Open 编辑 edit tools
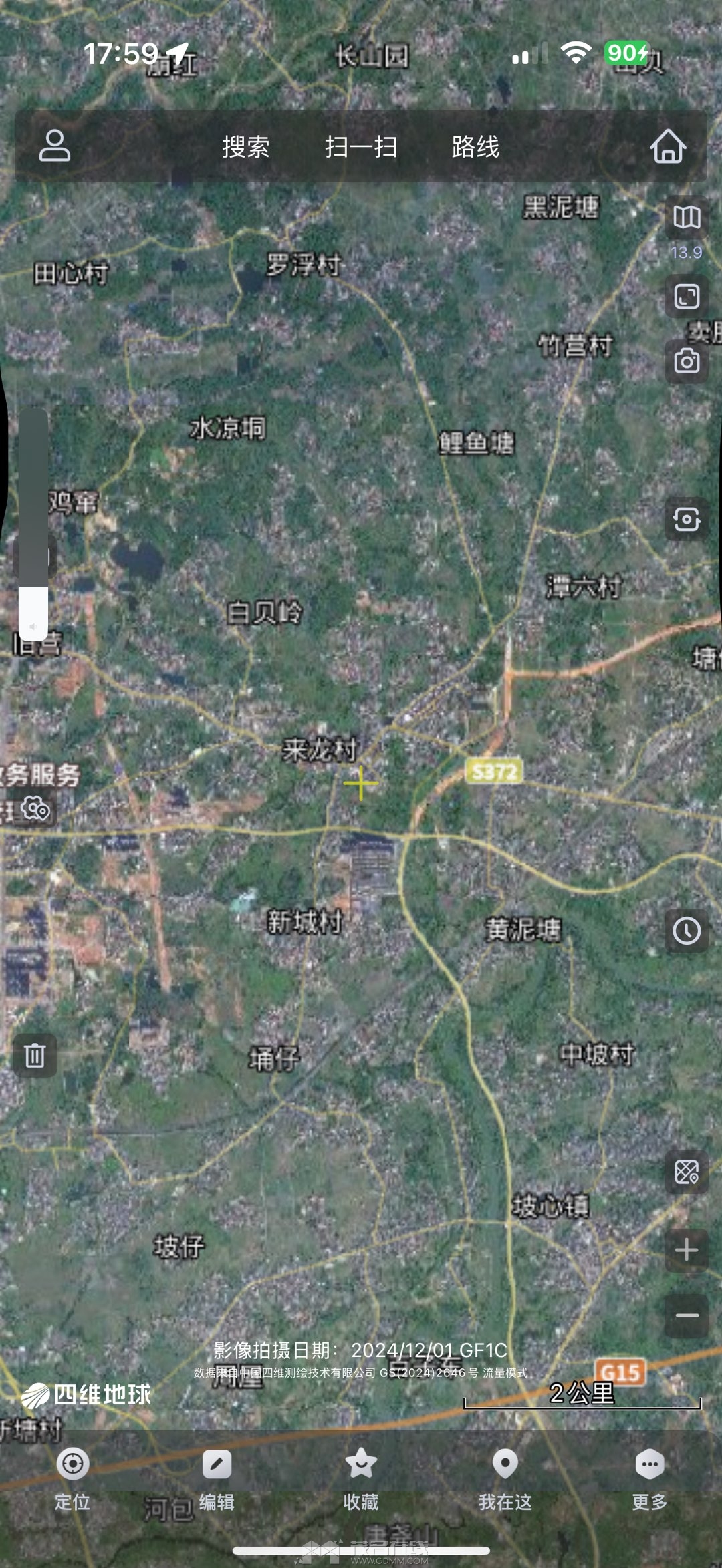The width and height of the screenshot is (722, 1568). point(217,1478)
